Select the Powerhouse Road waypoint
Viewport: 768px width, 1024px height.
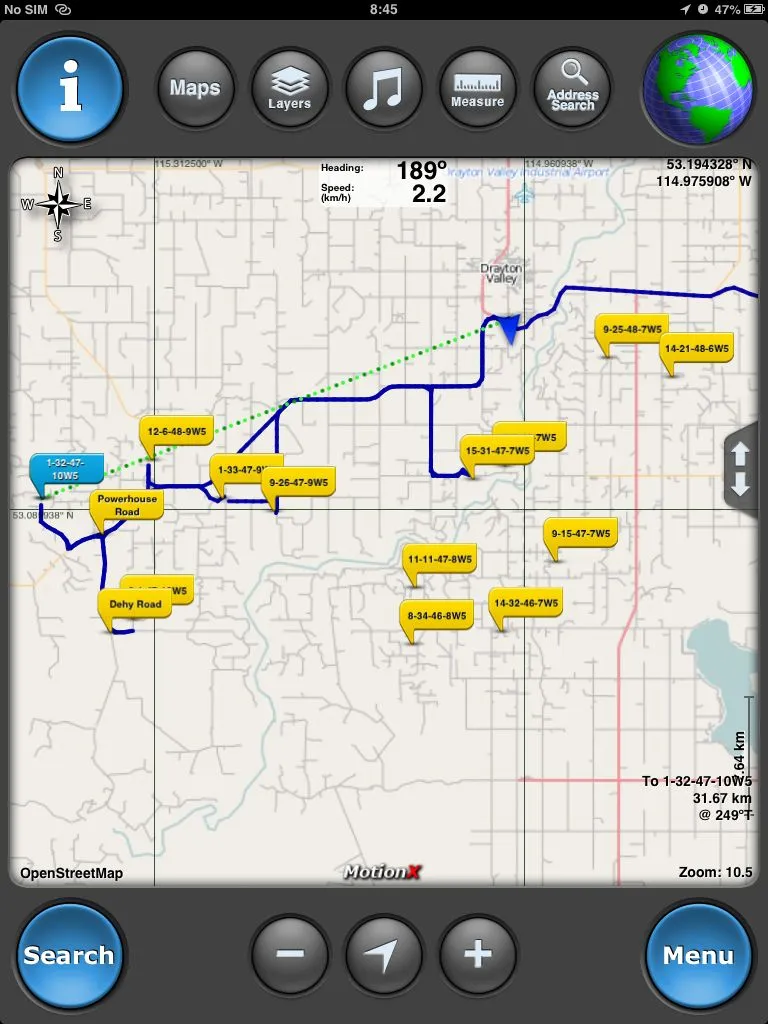[127, 505]
